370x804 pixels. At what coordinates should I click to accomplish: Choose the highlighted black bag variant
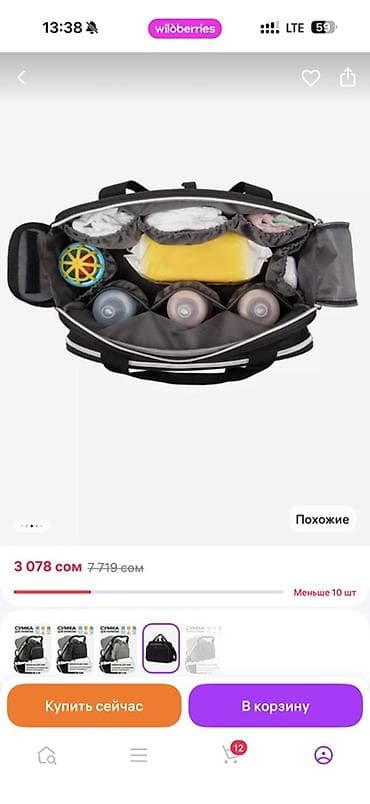(x=161, y=649)
